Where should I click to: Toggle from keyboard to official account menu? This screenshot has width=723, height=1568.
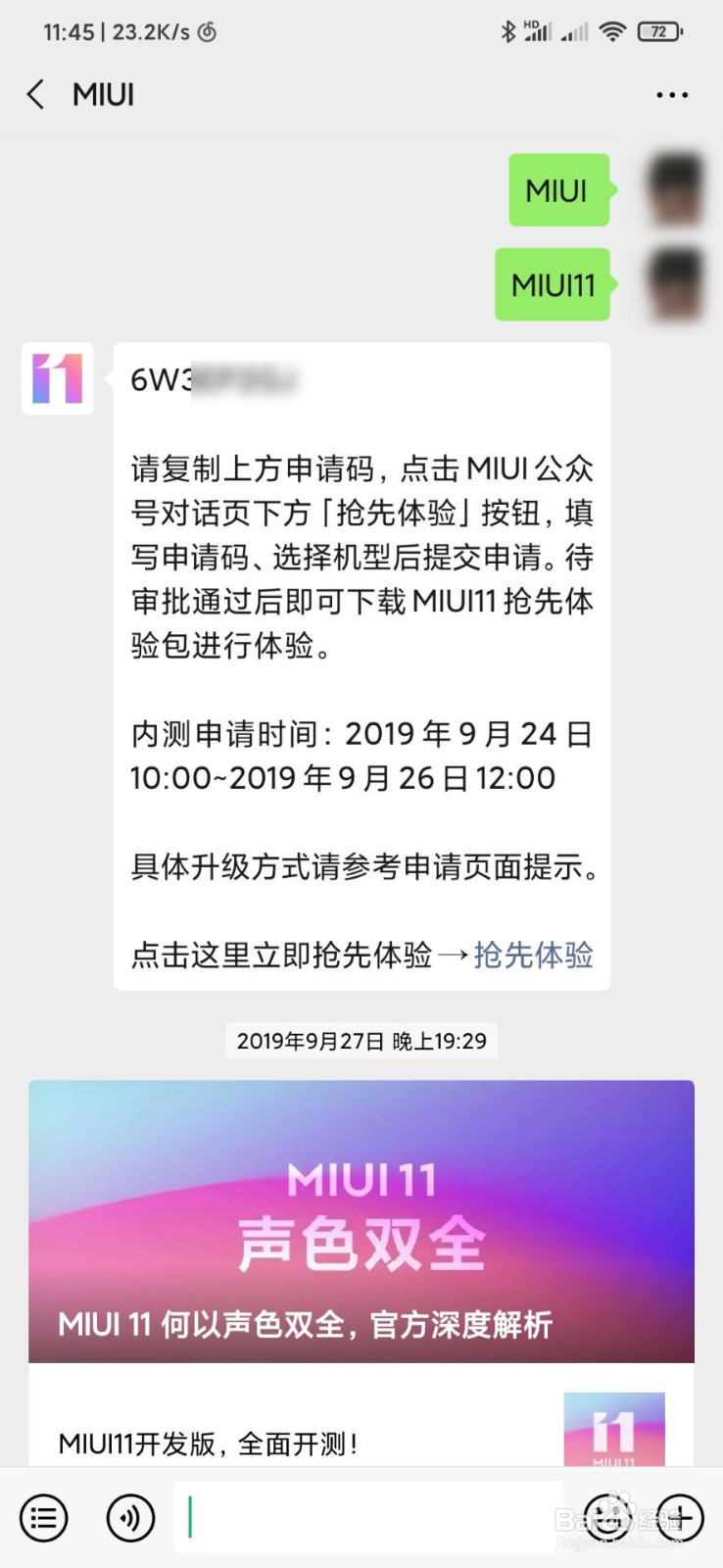(43, 1517)
